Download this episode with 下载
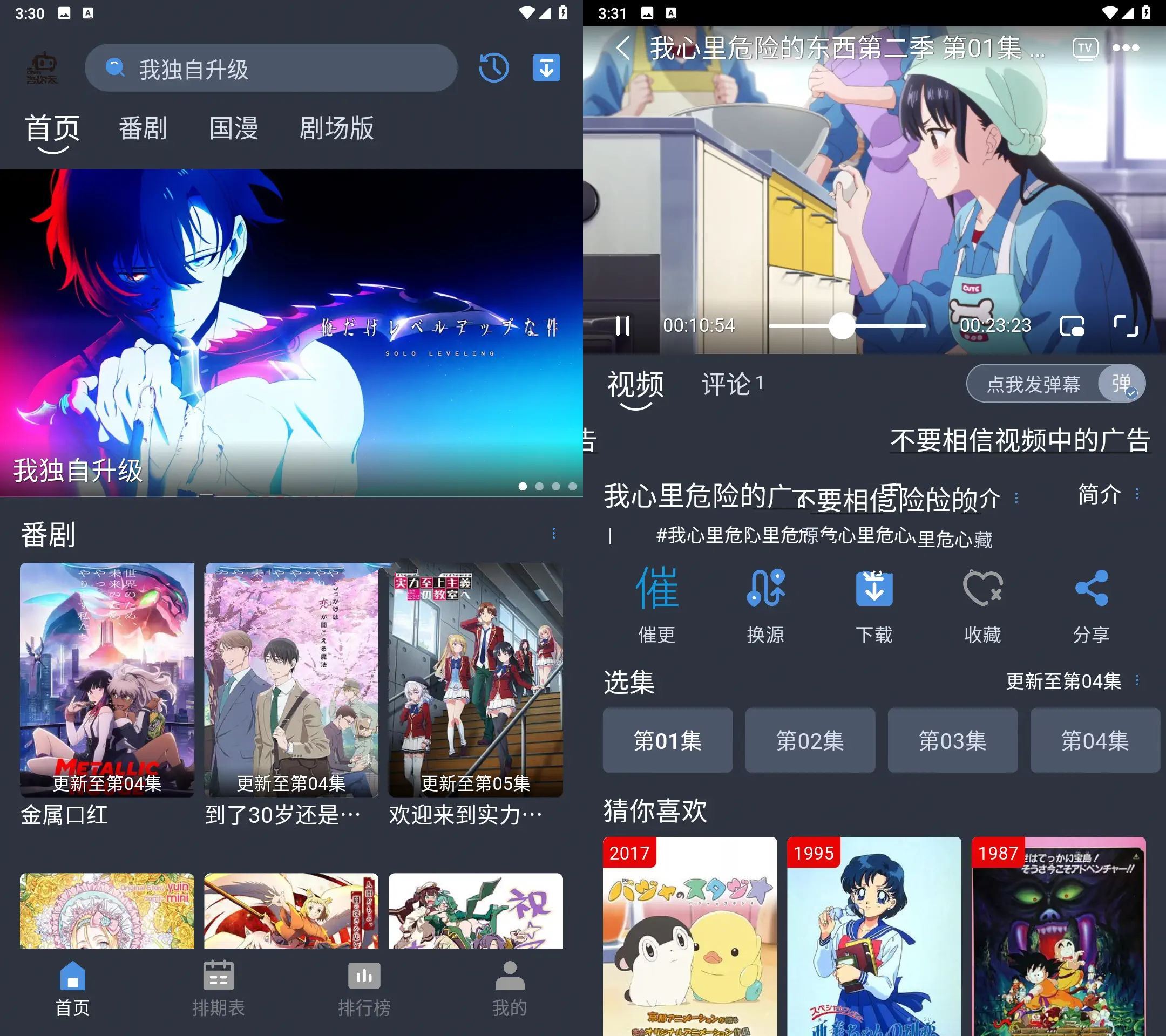This screenshot has width=1166, height=1036. coord(874,605)
